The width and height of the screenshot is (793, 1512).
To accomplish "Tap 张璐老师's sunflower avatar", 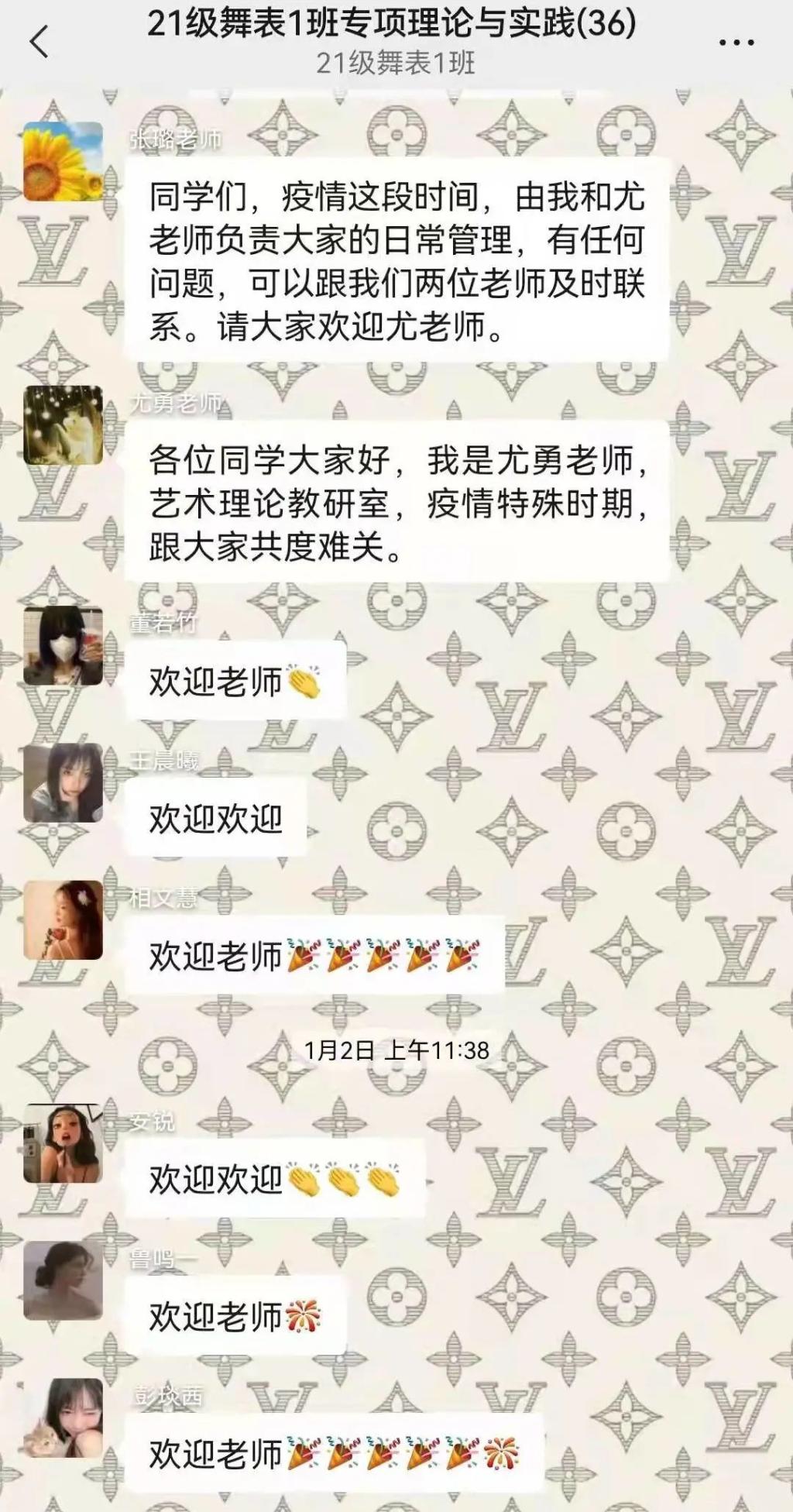I will click(x=63, y=161).
